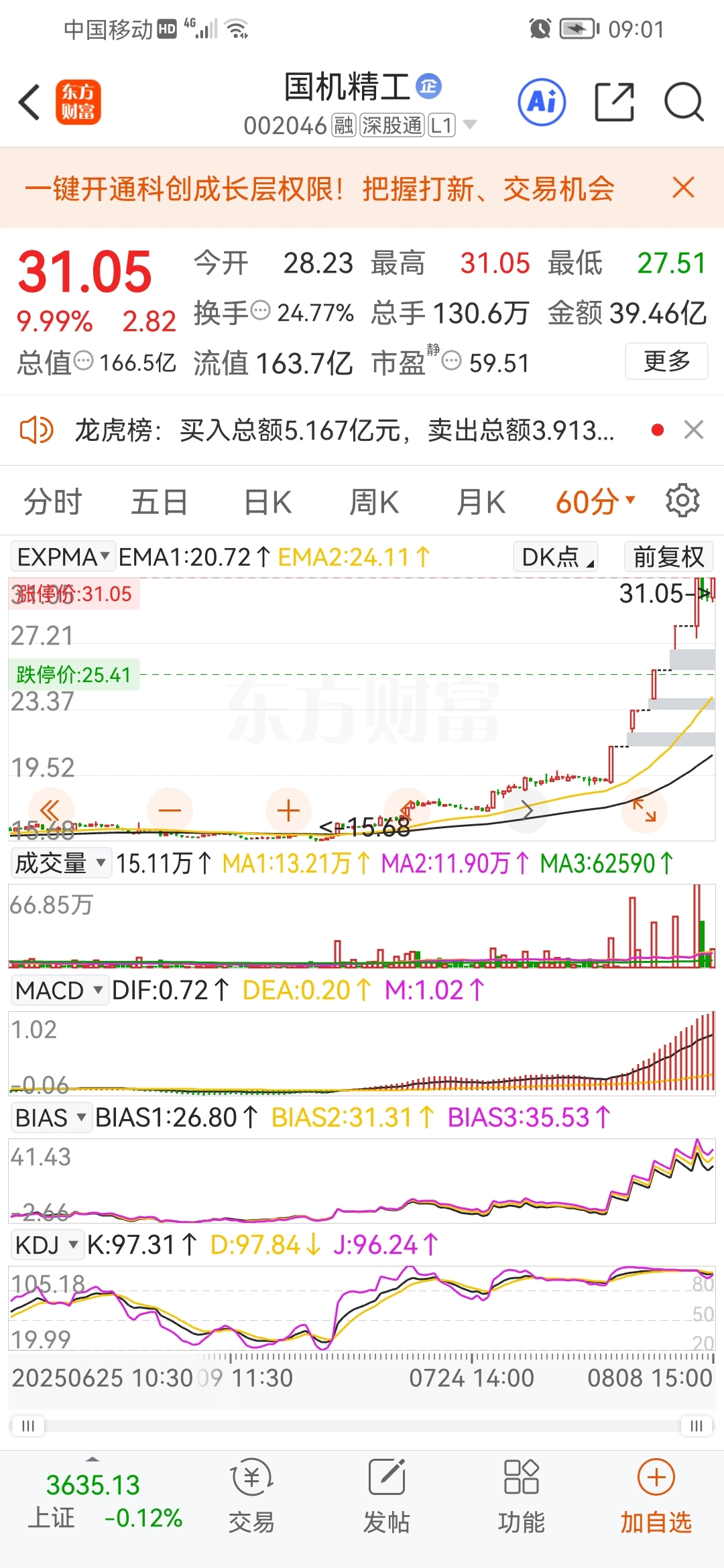Open the 交易 trading section

(251, 1496)
